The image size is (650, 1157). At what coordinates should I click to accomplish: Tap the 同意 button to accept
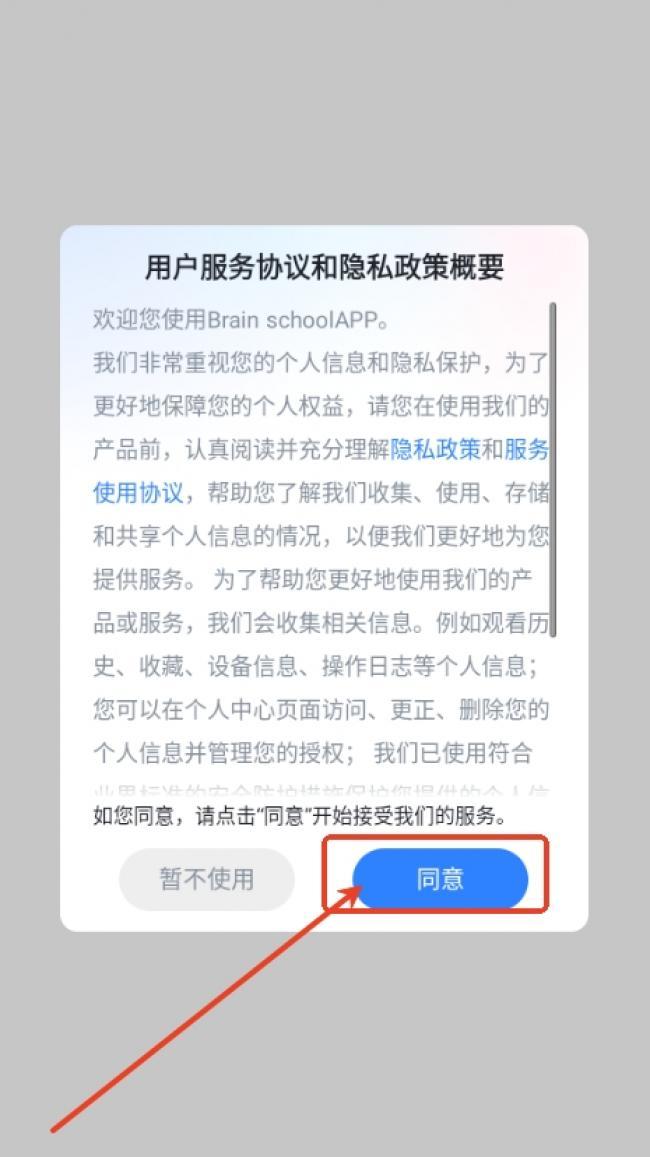(x=440, y=879)
